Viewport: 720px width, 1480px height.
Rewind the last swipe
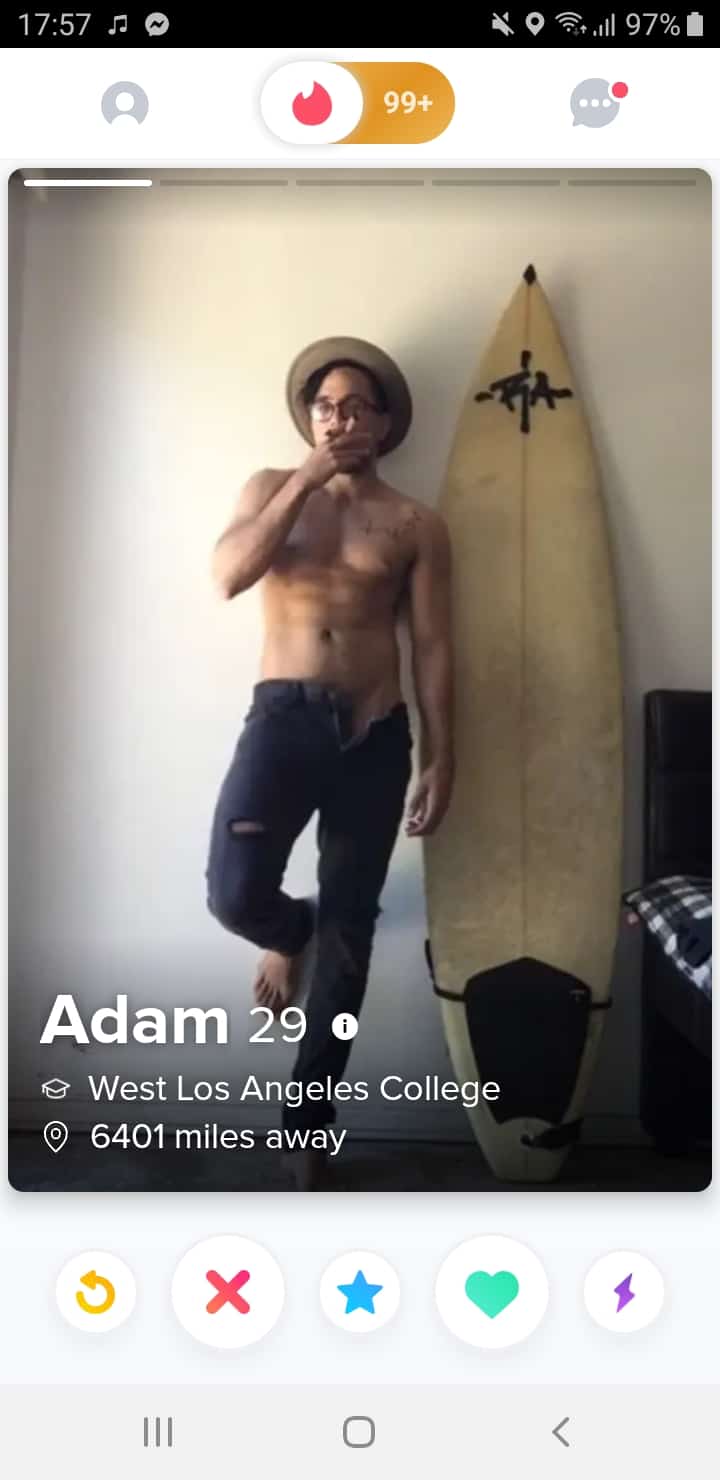pyautogui.click(x=96, y=1292)
